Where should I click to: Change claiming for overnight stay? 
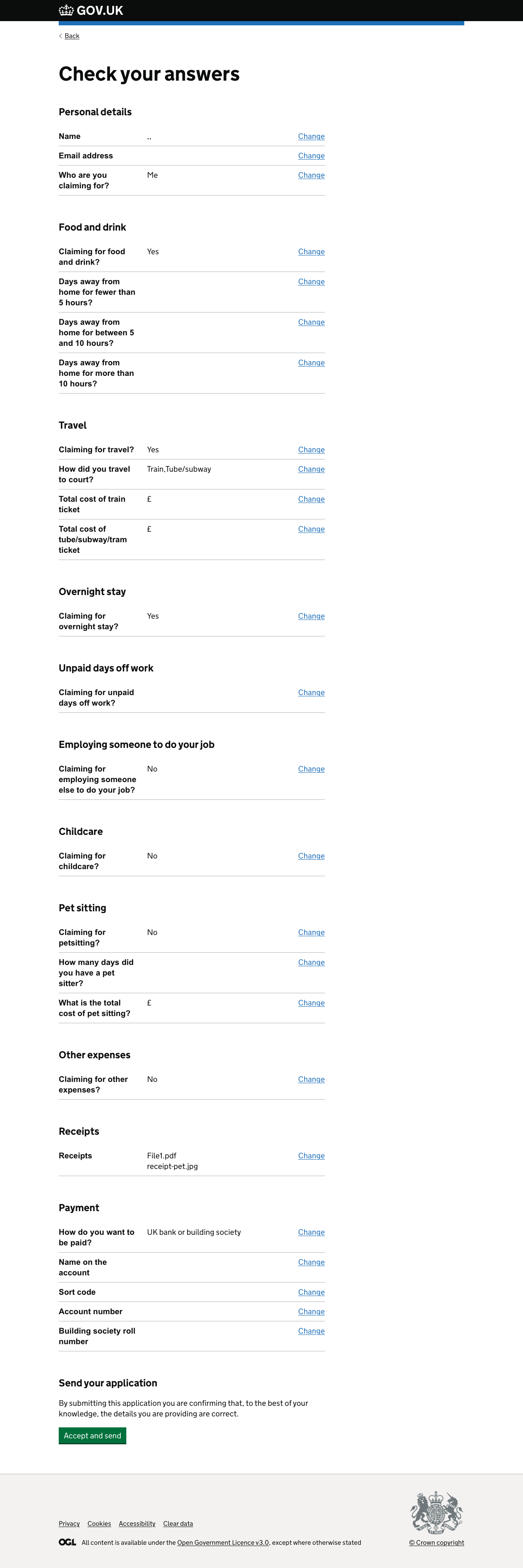click(x=311, y=616)
